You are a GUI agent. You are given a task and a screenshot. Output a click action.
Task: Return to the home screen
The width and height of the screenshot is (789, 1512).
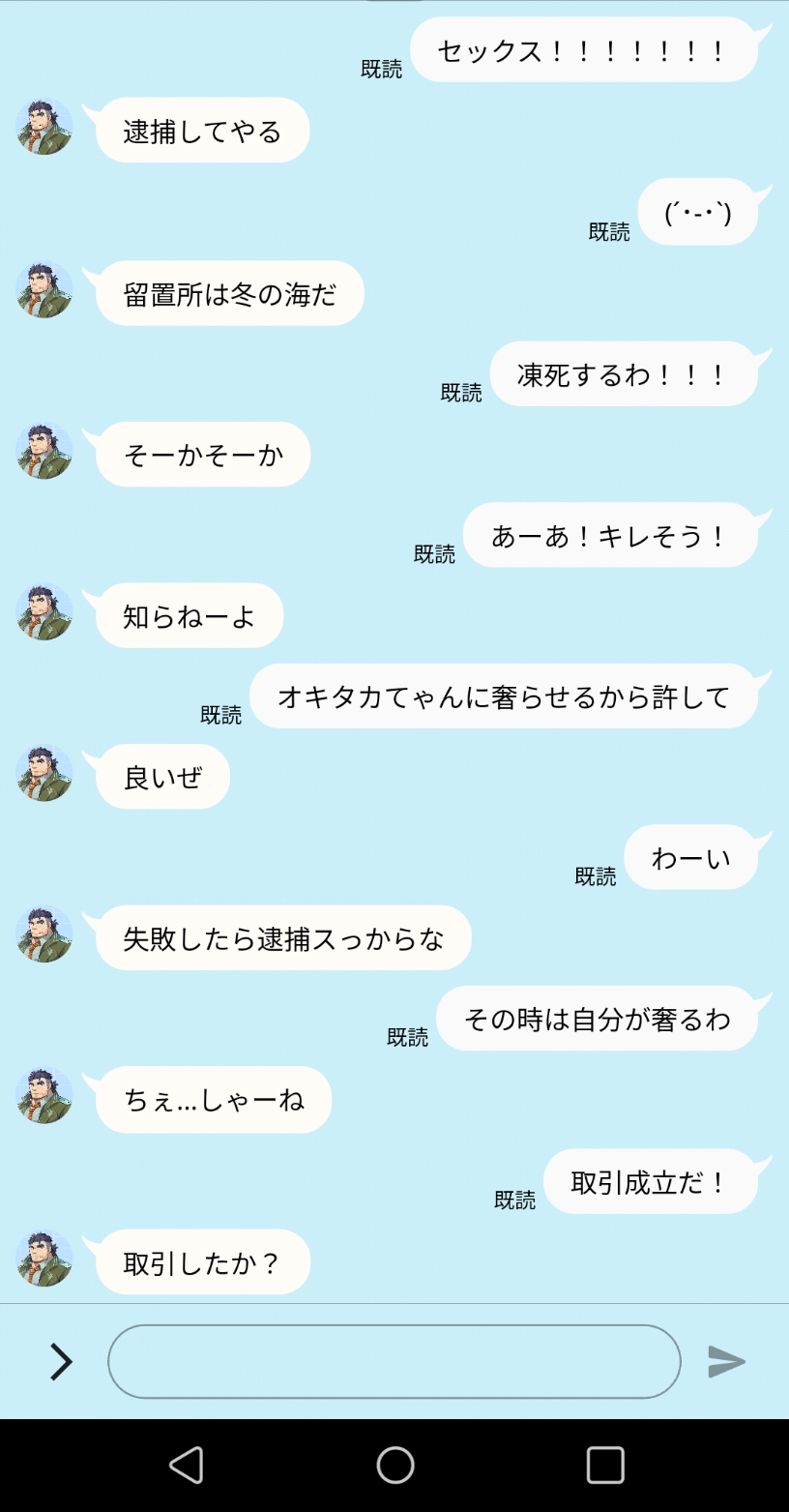point(394,1465)
